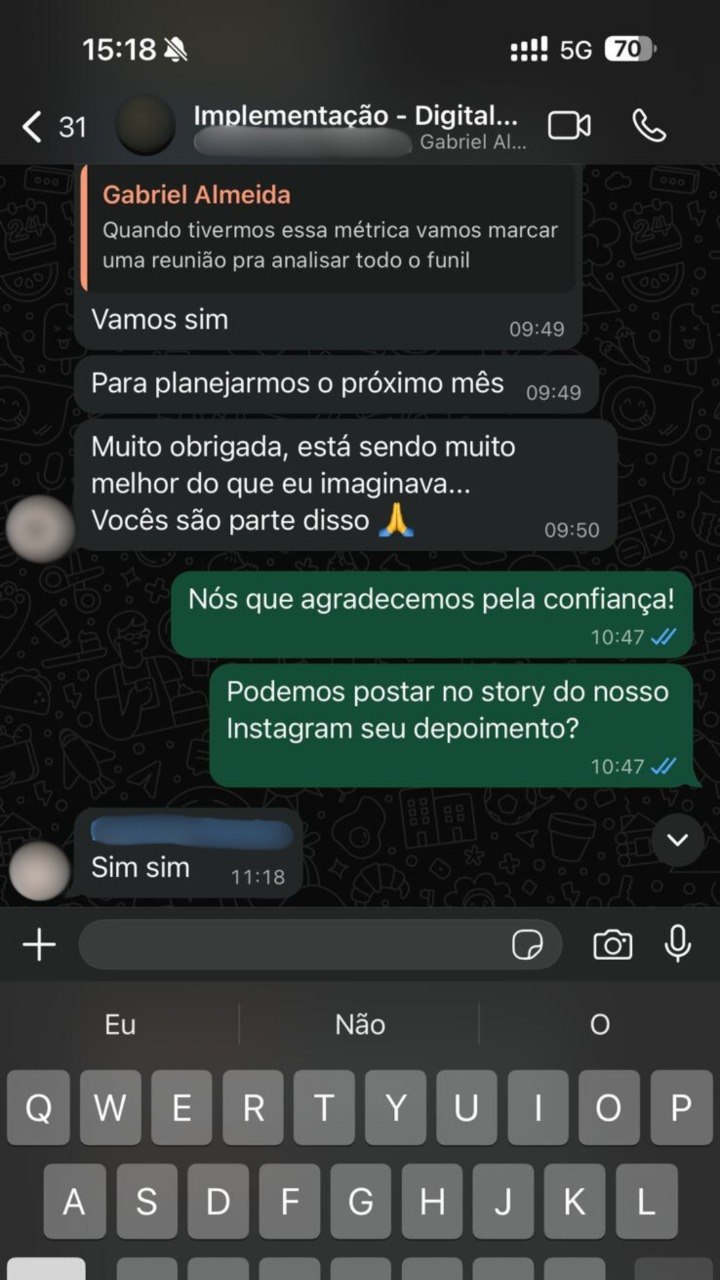Screen dimensions: 720x1280
Task: Start a video call
Action: click(x=570, y=123)
